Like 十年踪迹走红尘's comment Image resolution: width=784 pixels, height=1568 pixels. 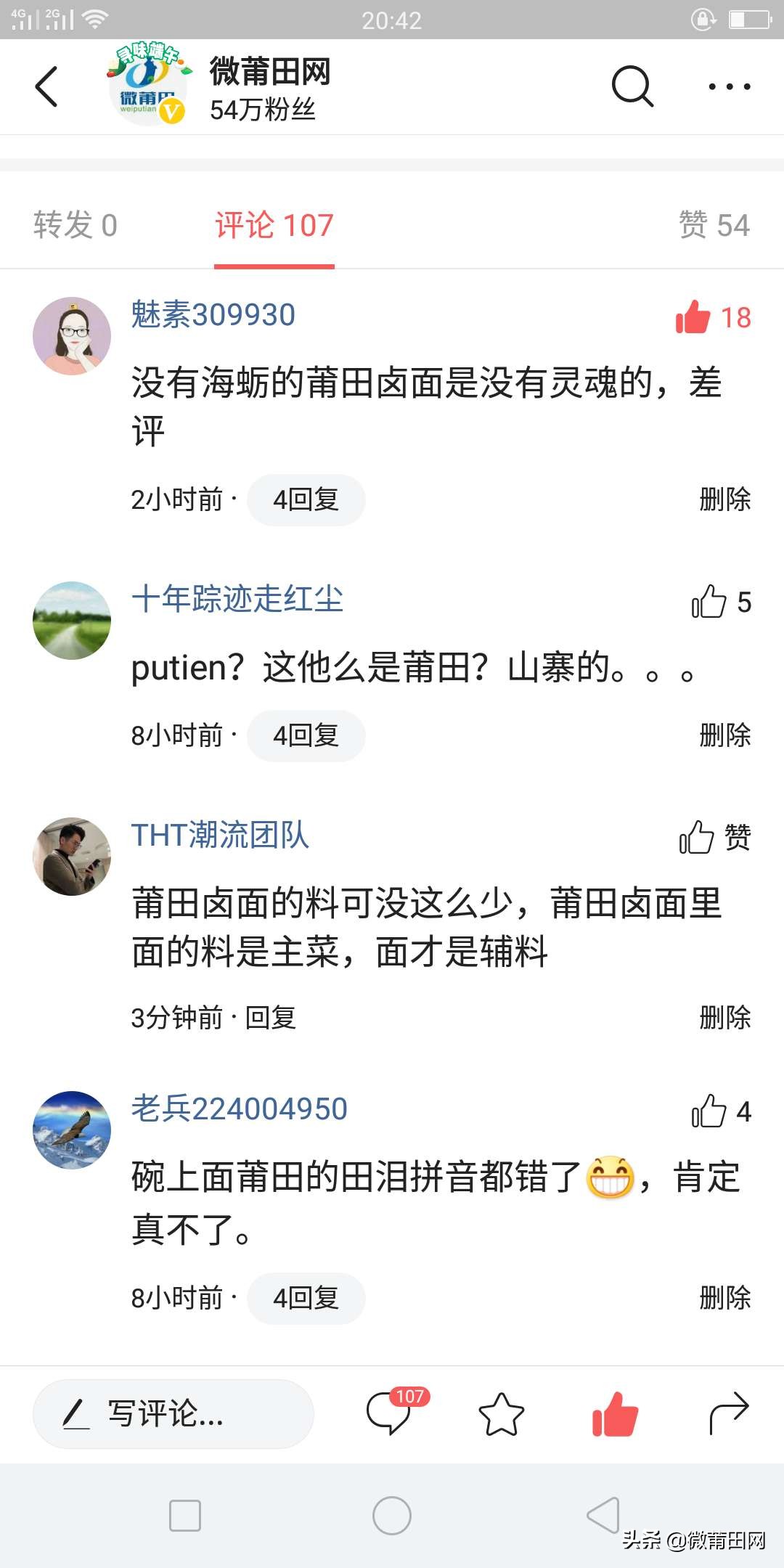tap(715, 603)
